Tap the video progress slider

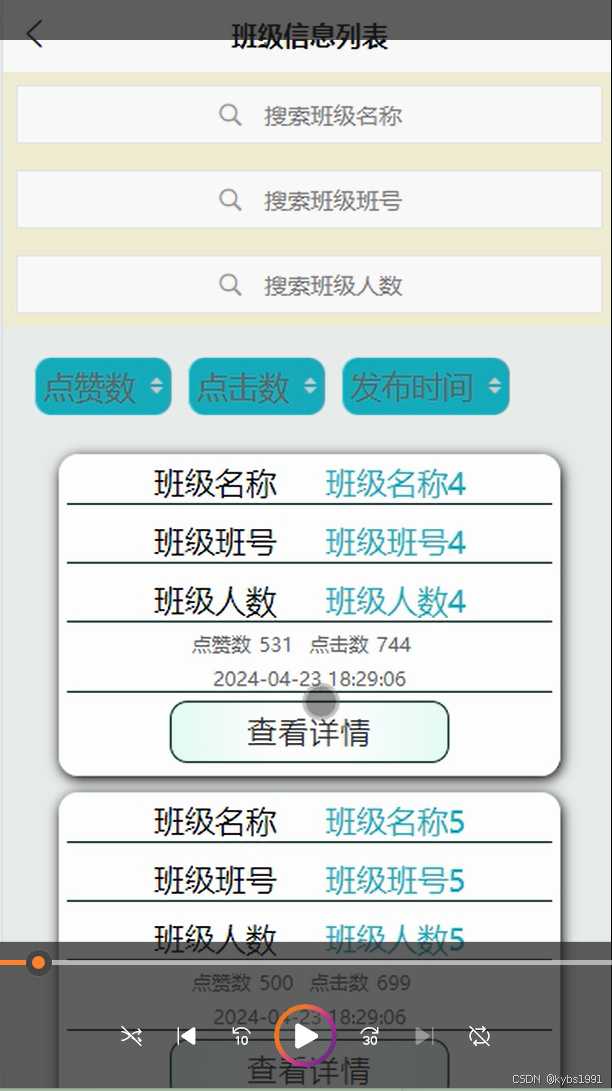click(x=306, y=963)
